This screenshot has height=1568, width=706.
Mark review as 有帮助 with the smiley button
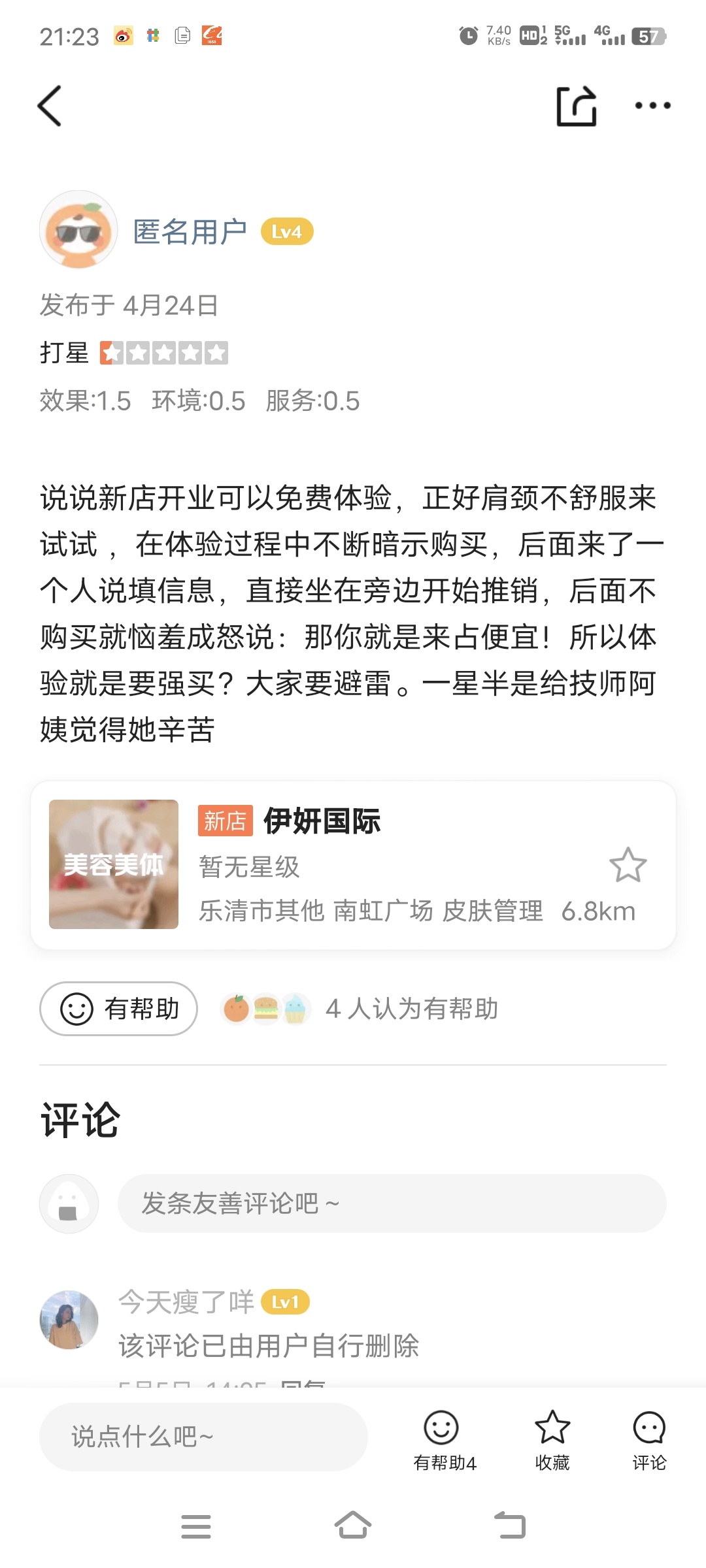119,1009
